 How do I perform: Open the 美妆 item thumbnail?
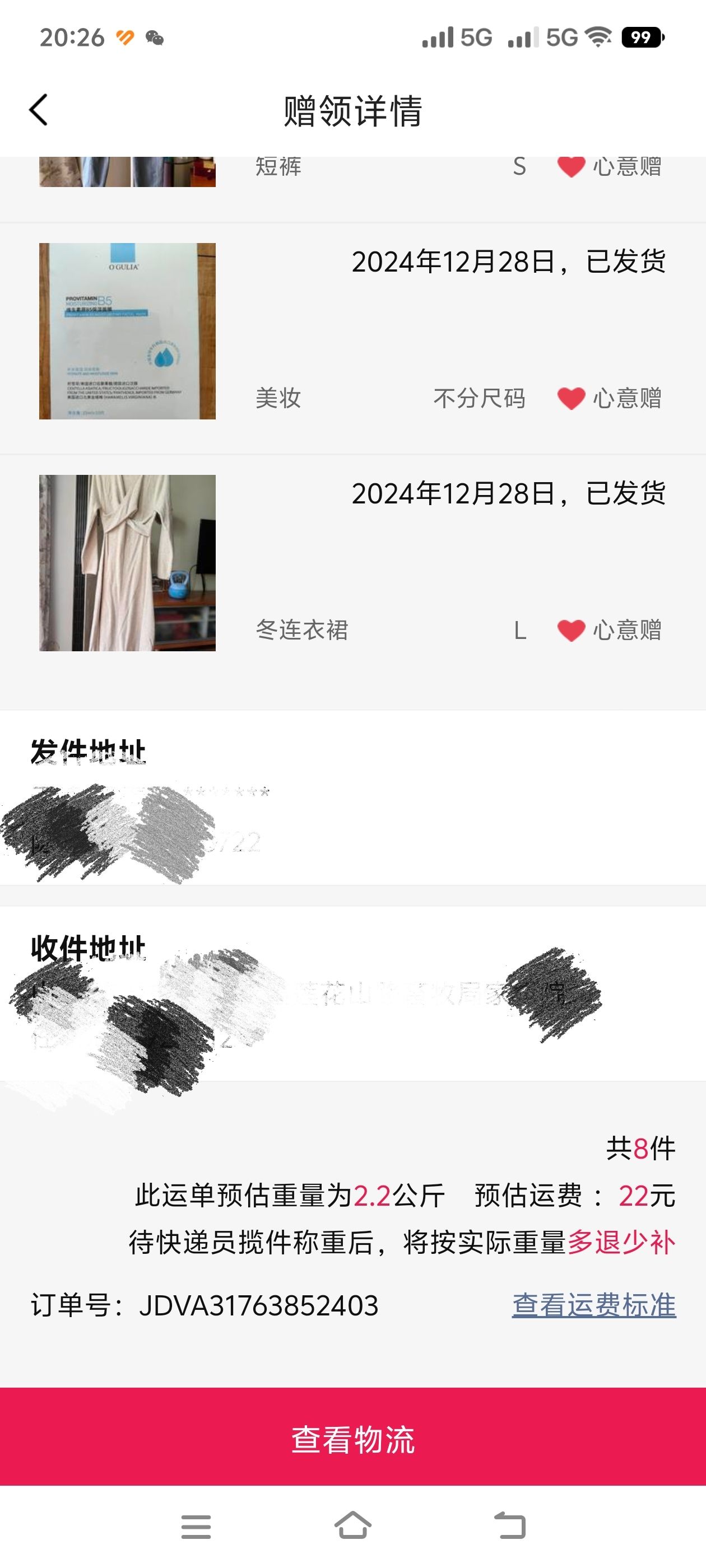click(127, 331)
